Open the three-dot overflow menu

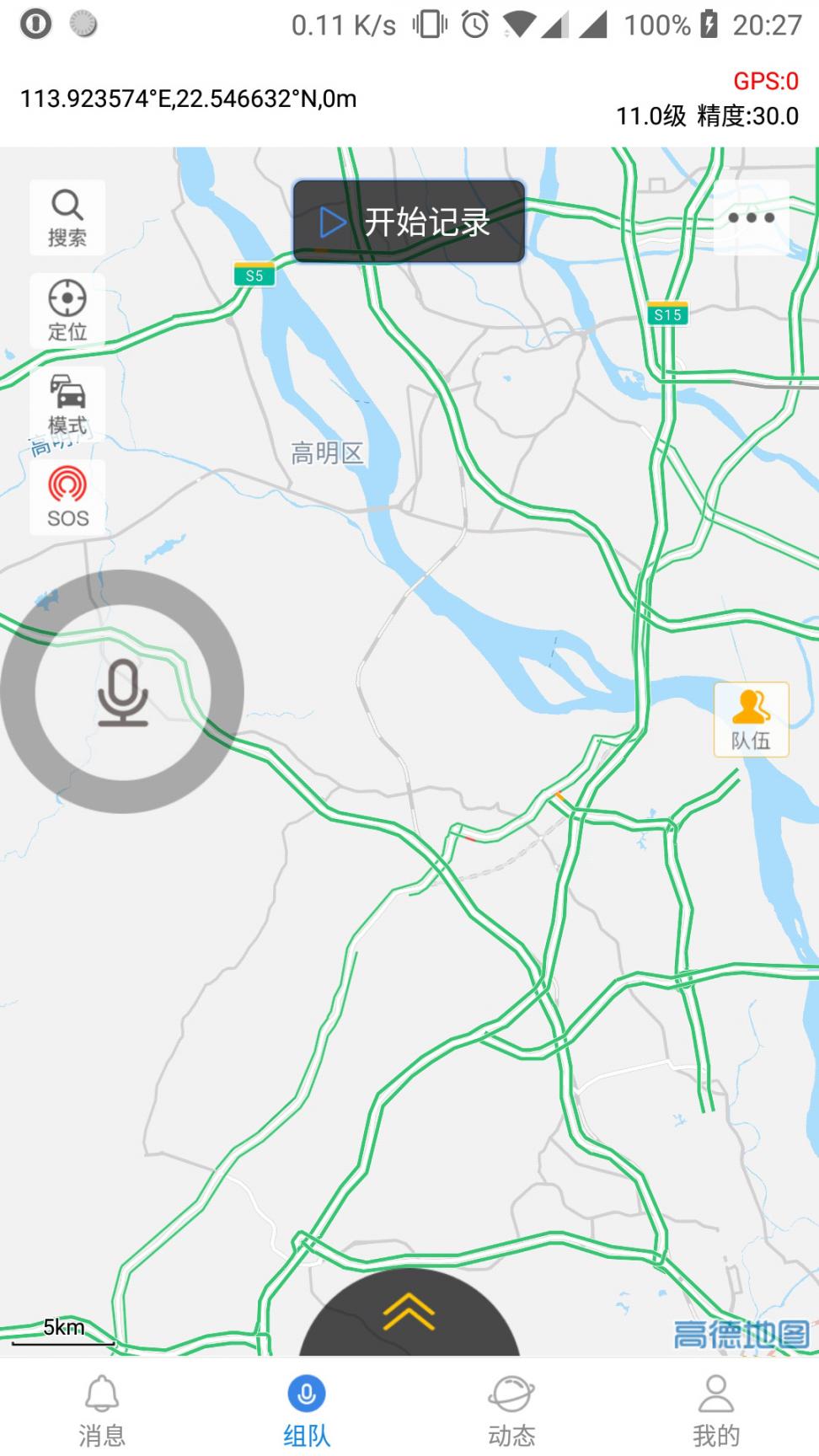point(751,217)
